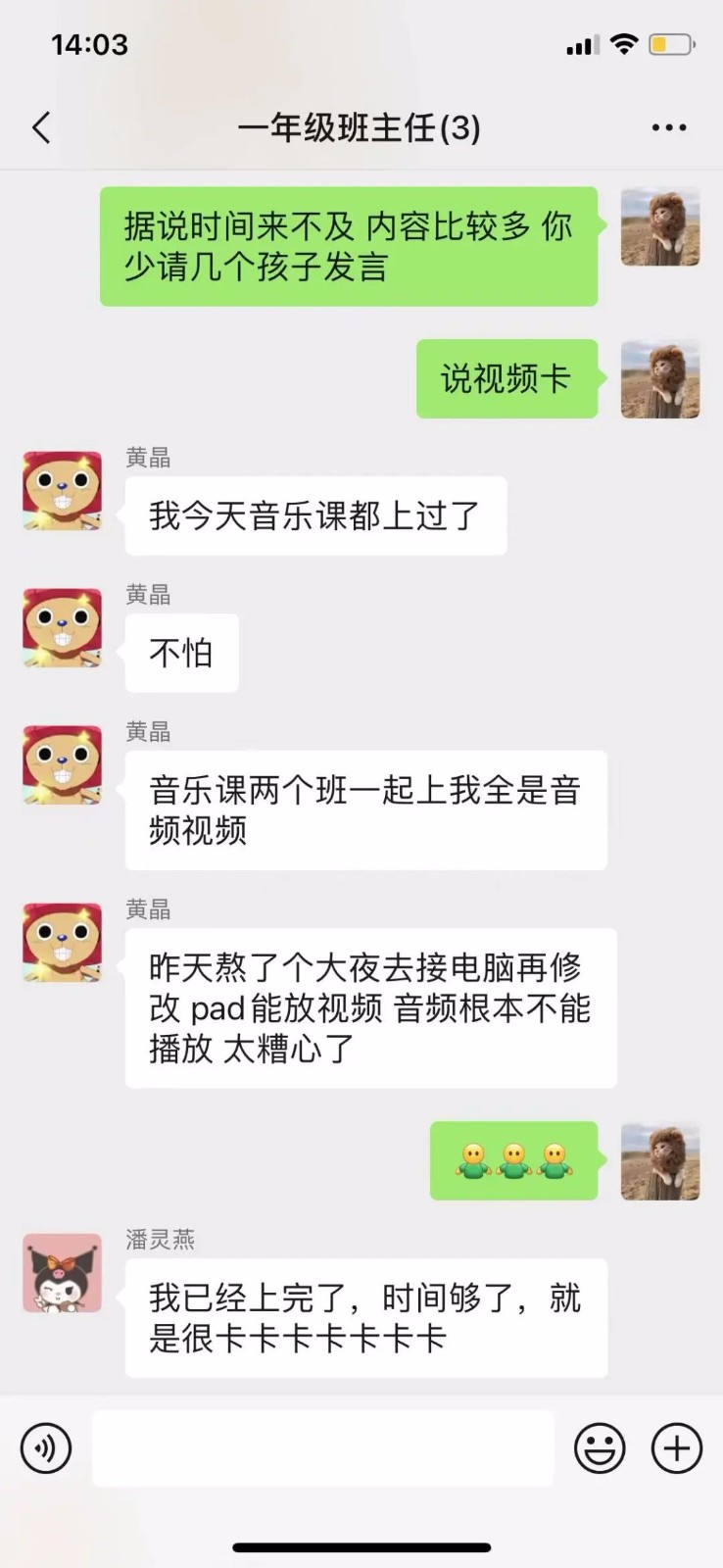The width and height of the screenshot is (723, 1568).
Task: Open the chat info overflow menu
Action: 669,127
